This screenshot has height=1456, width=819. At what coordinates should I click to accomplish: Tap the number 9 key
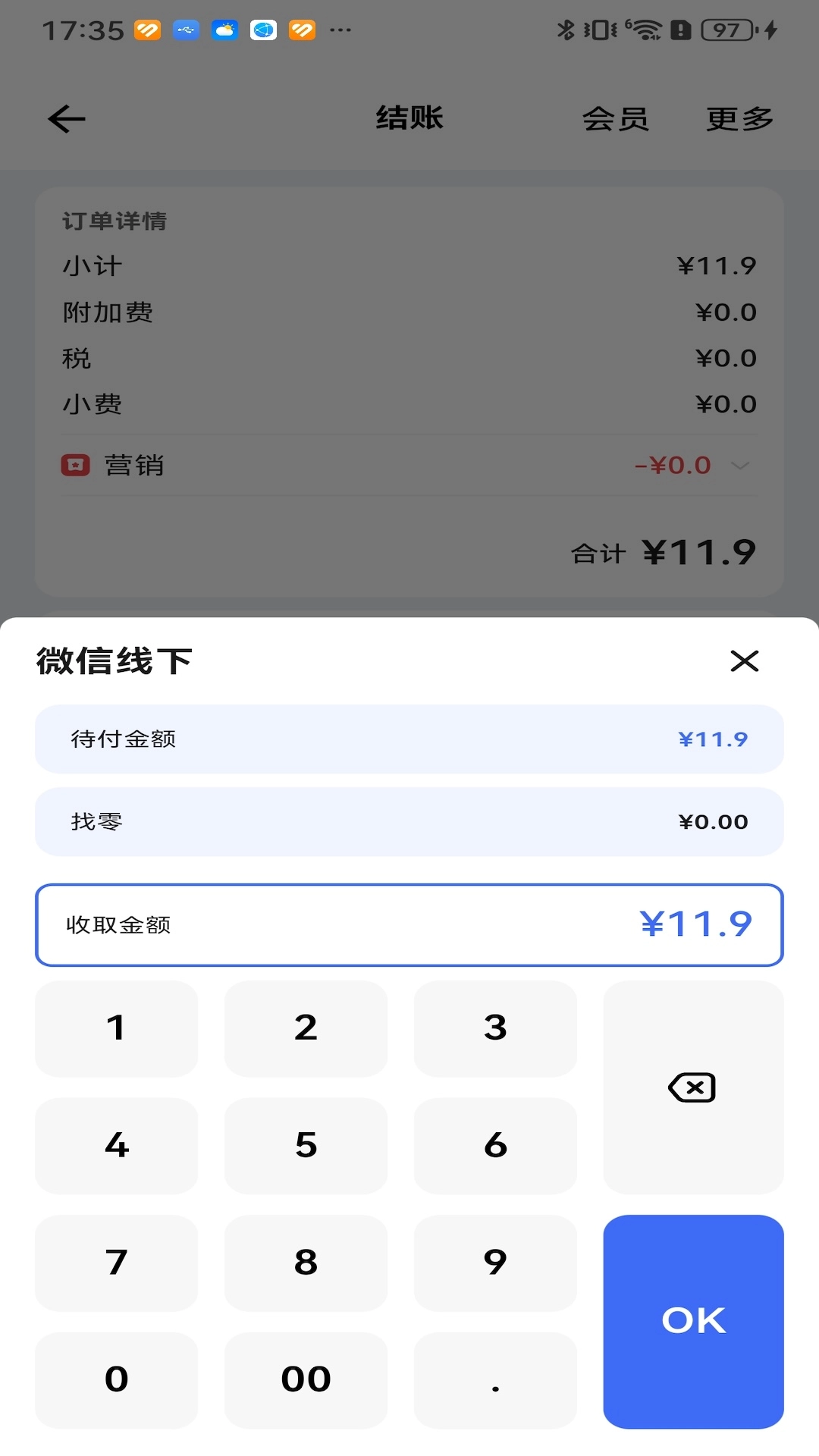pos(495,1263)
